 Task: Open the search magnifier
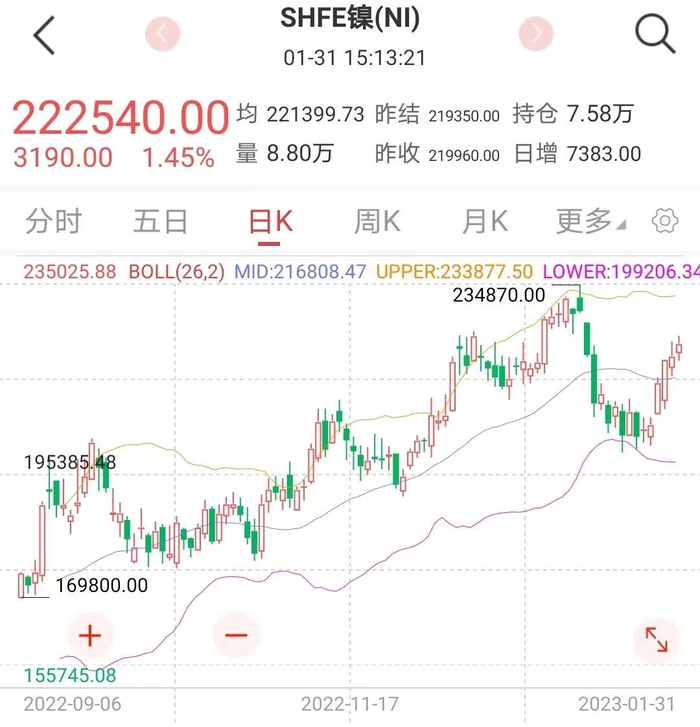click(x=655, y=35)
